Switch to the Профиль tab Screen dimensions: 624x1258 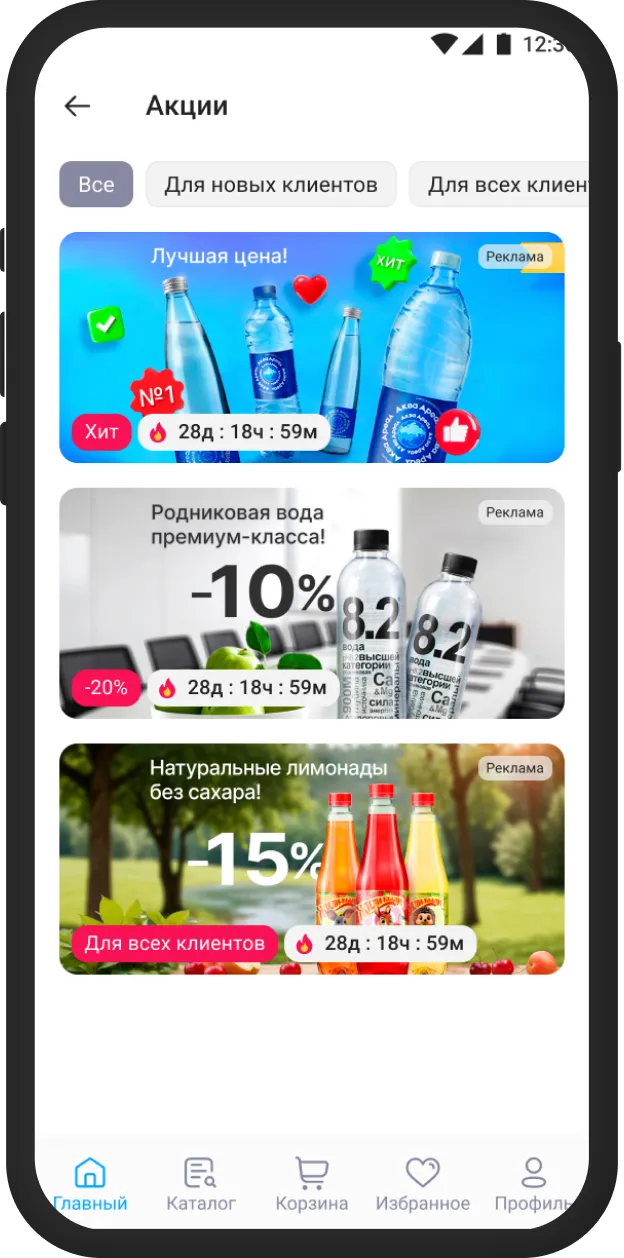[x=534, y=1185]
